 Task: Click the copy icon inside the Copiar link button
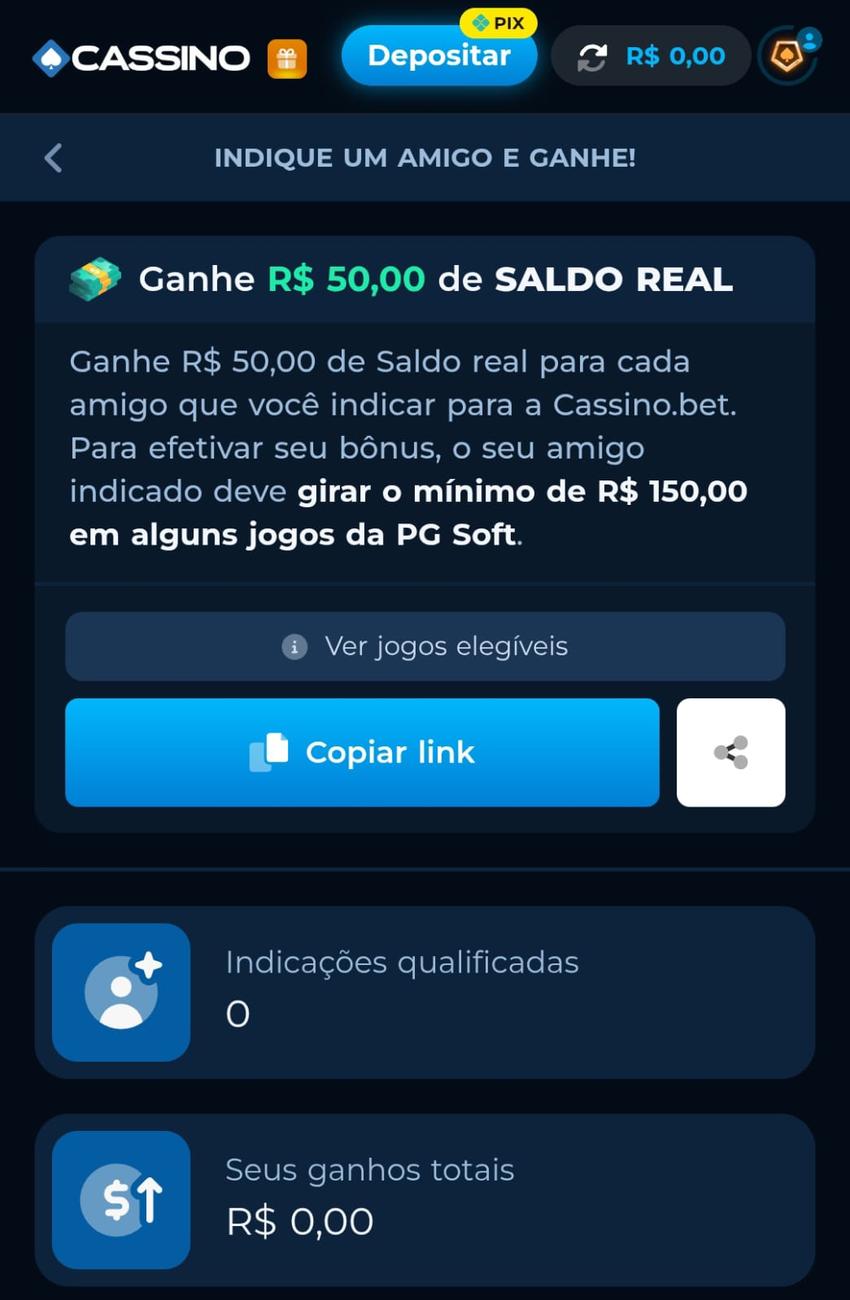click(x=266, y=752)
